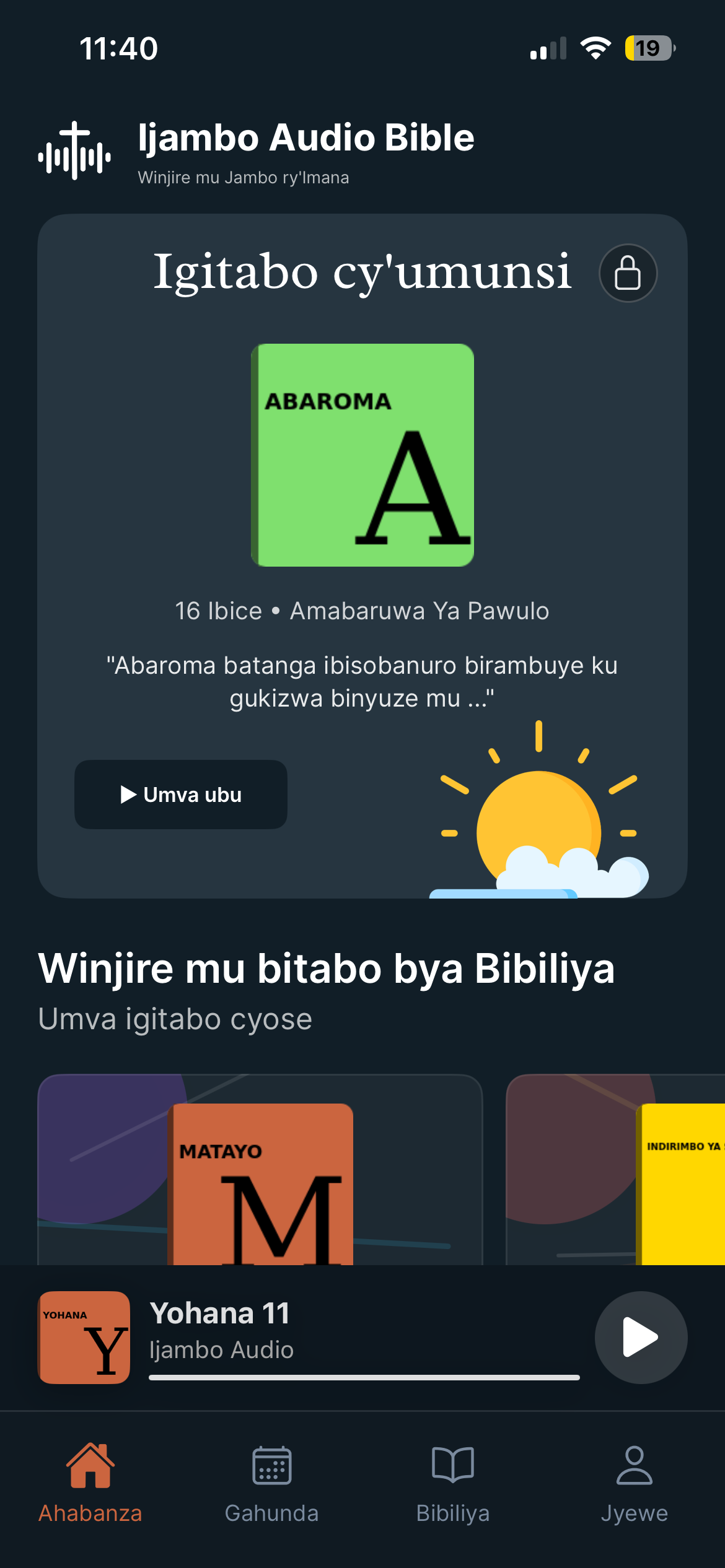Tap Umva igitabo cyose link
Image resolution: width=725 pixels, height=1568 pixels.
pyautogui.click(x=174, y=1018)
